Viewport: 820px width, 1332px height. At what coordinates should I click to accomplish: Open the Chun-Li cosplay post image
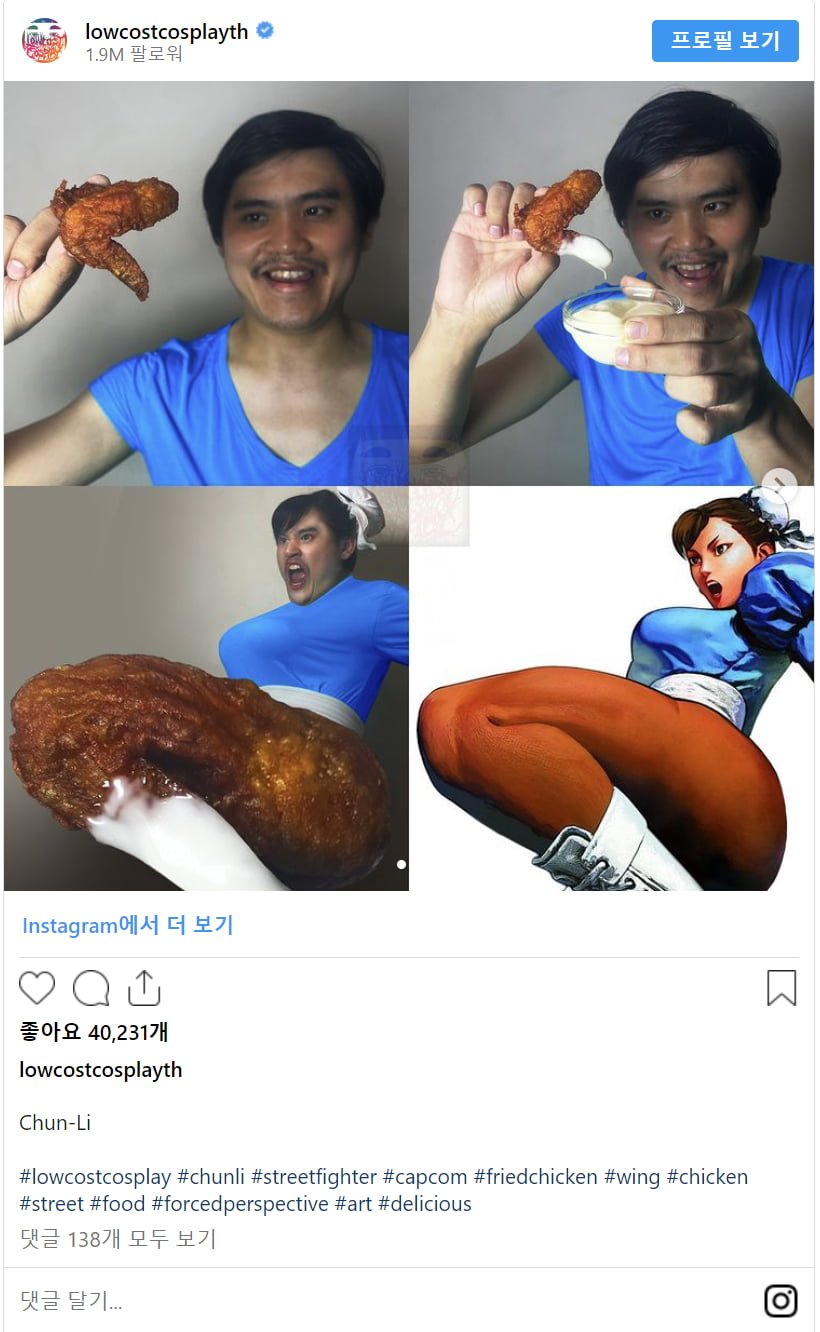[408, 485]
